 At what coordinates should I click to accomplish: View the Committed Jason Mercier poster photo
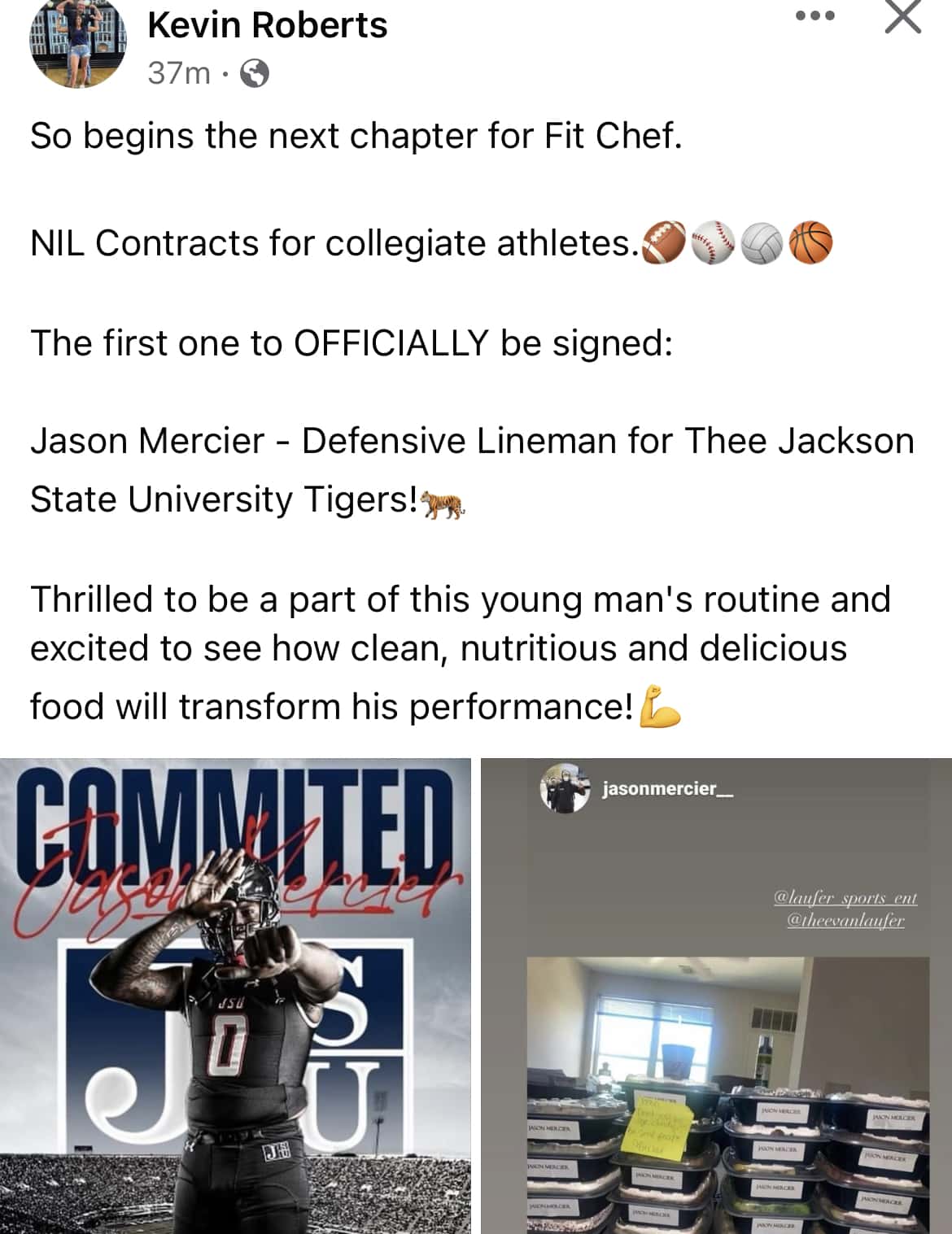click(x=235, y=996)
